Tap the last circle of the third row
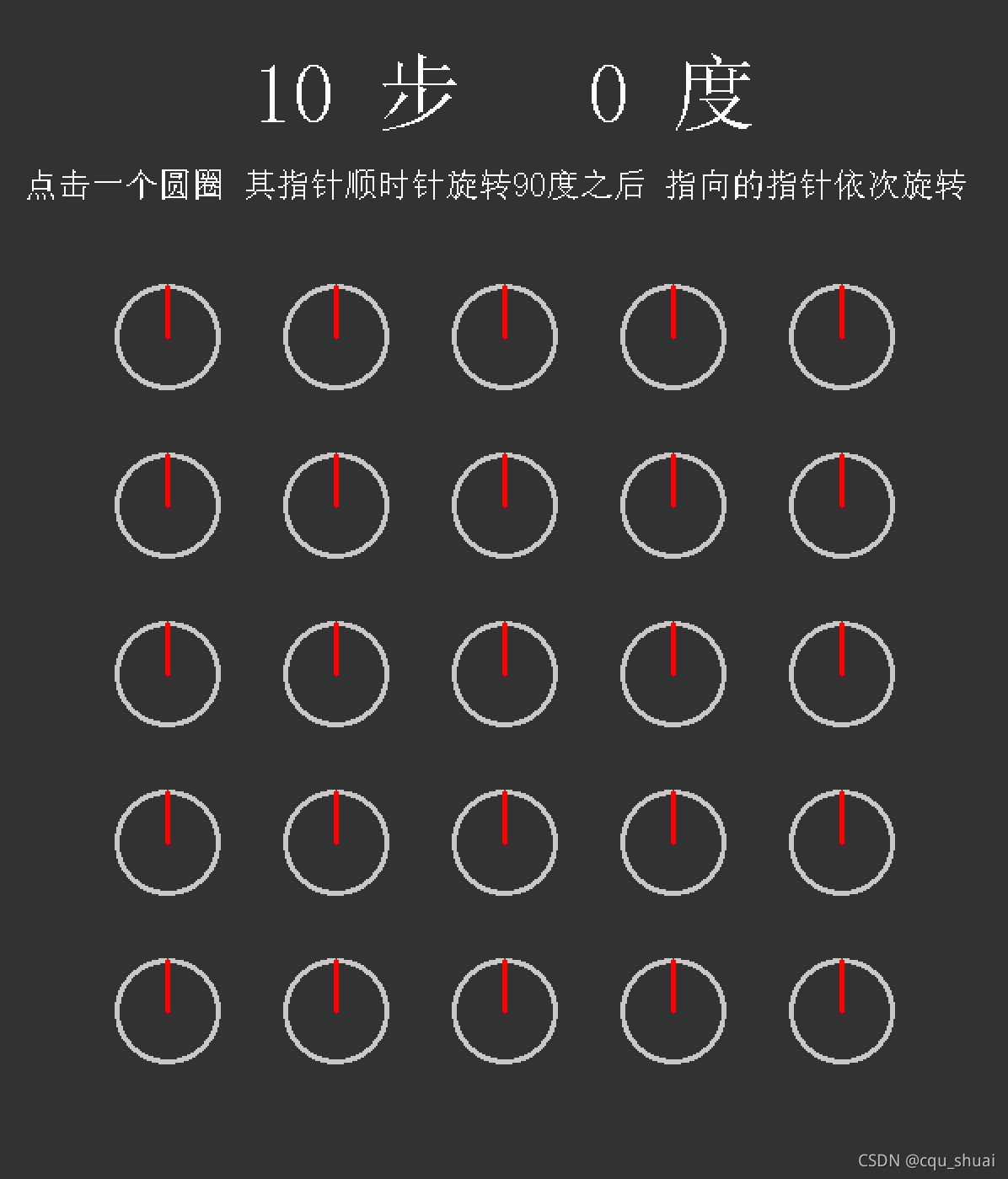The width and height of the screenshot is (1008, 1179). (842, 674)
